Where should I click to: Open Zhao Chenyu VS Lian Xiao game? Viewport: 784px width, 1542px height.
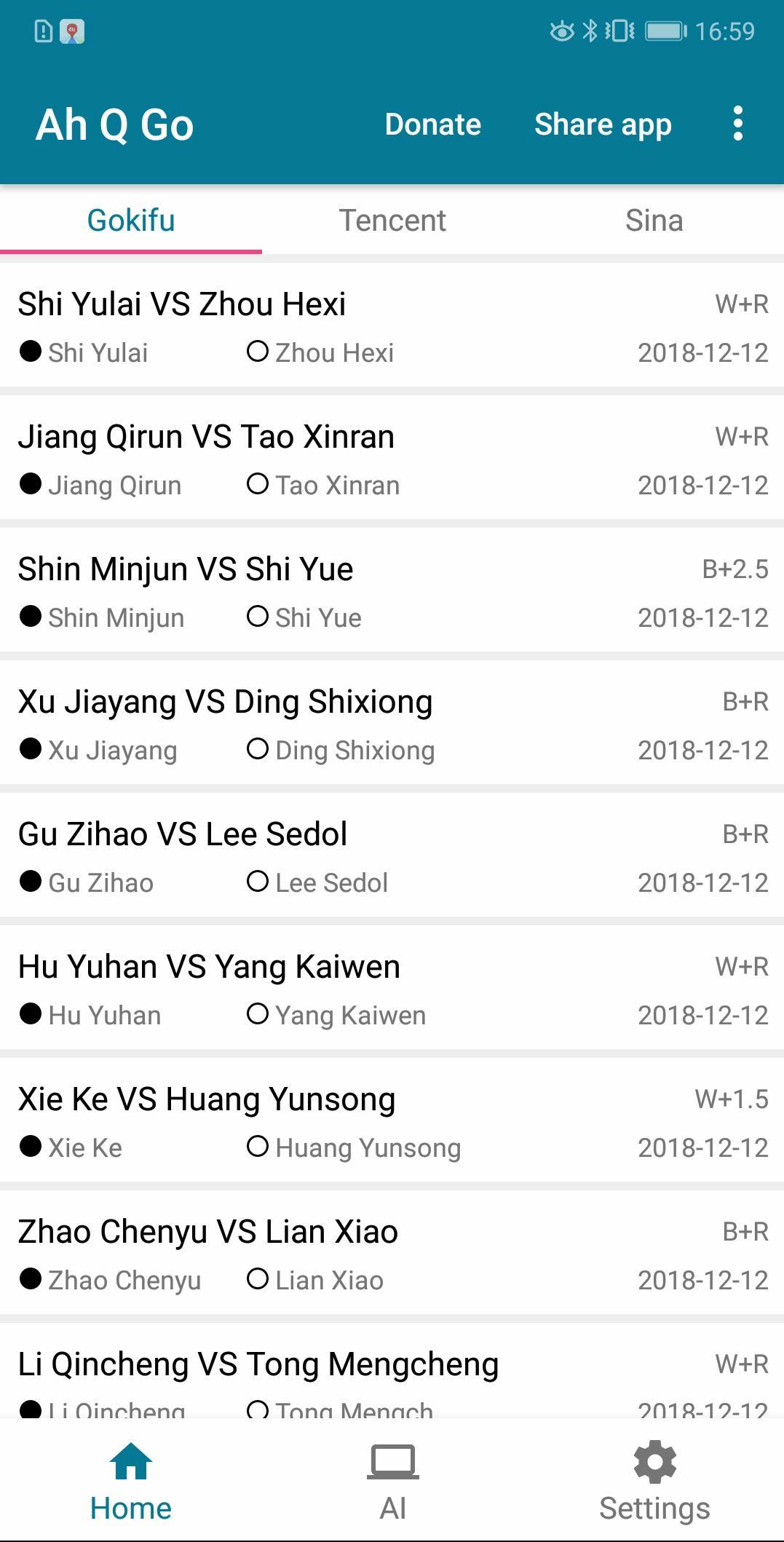tap(392, 1253)
